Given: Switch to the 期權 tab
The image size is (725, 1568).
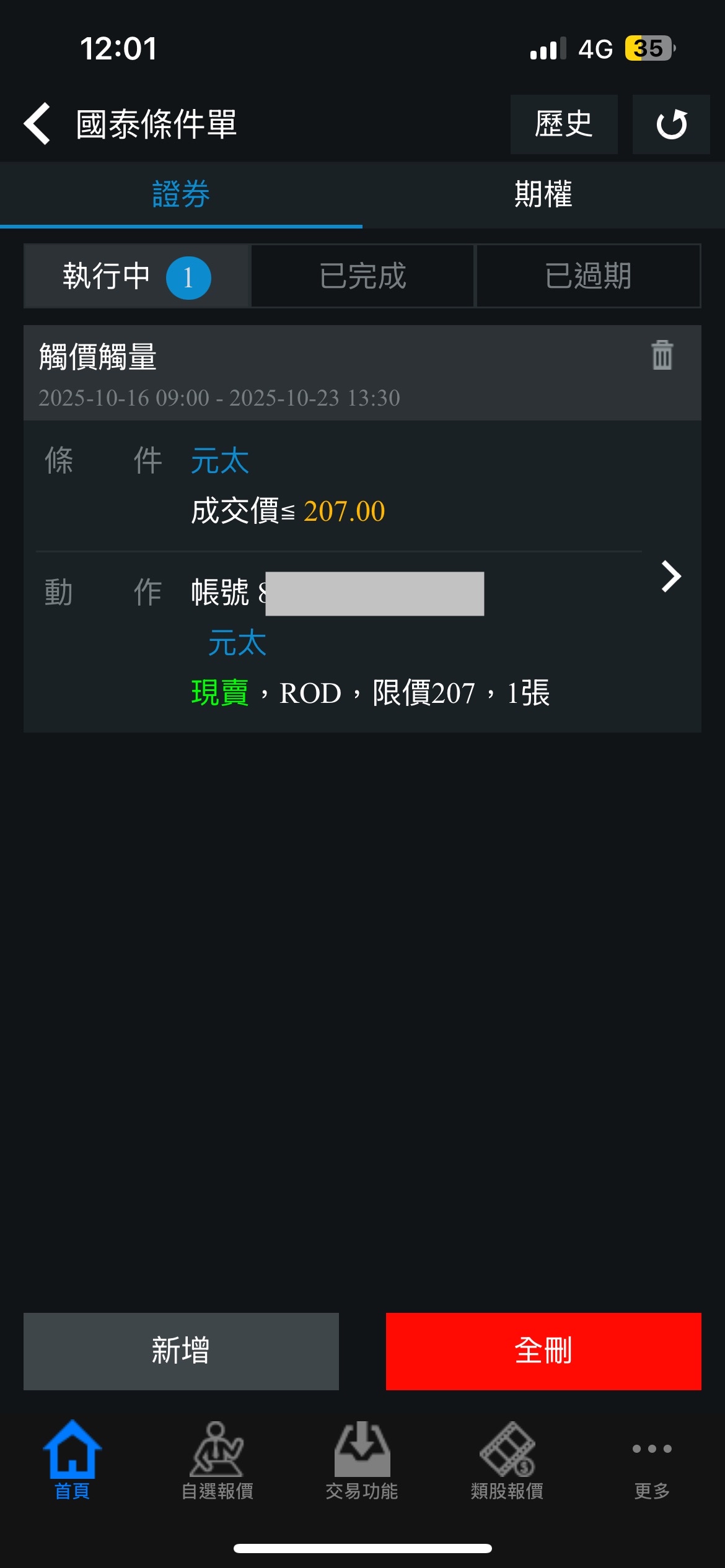Looking at the screenshot, I should tap(543, 194).
